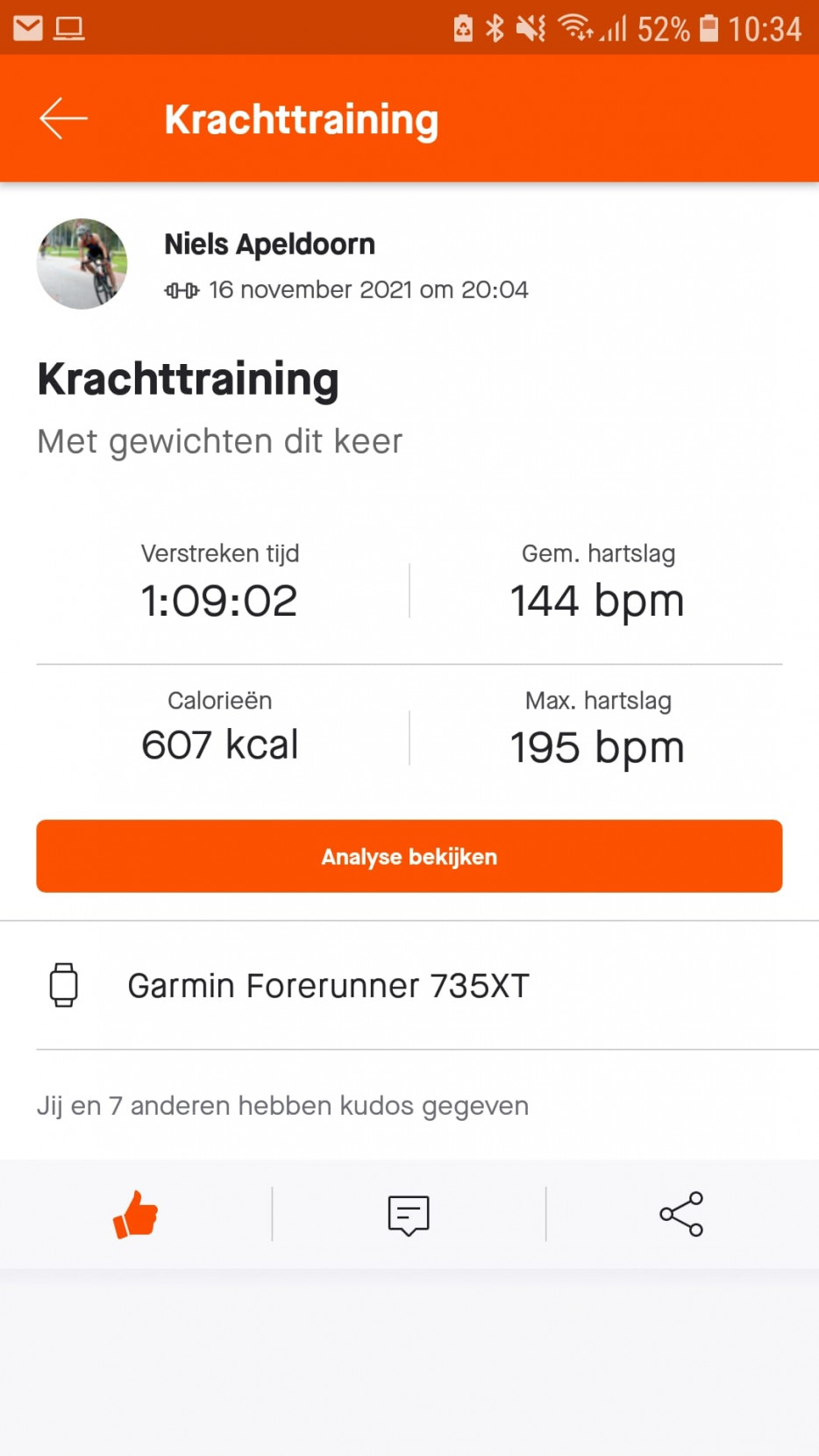
Task: View who gave kudos to this activity
Action: click(x=282, y=1105)
